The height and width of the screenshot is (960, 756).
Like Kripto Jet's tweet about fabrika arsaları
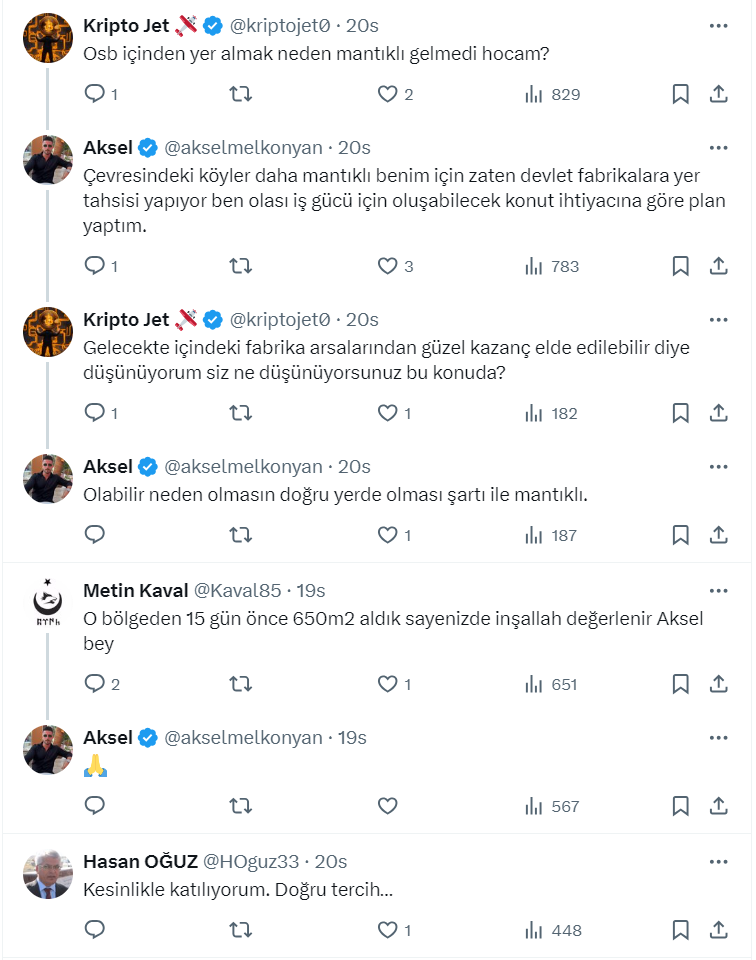click(388, 413)
